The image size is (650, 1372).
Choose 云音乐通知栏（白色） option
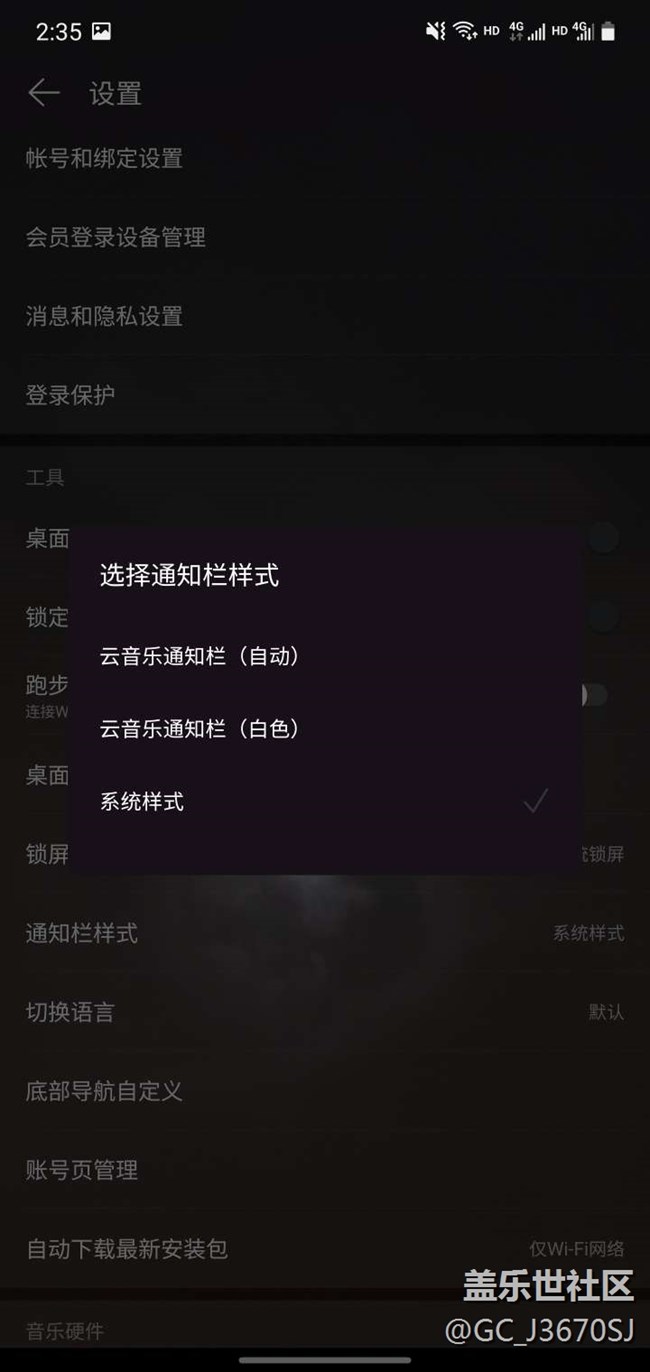coord(200,729)
